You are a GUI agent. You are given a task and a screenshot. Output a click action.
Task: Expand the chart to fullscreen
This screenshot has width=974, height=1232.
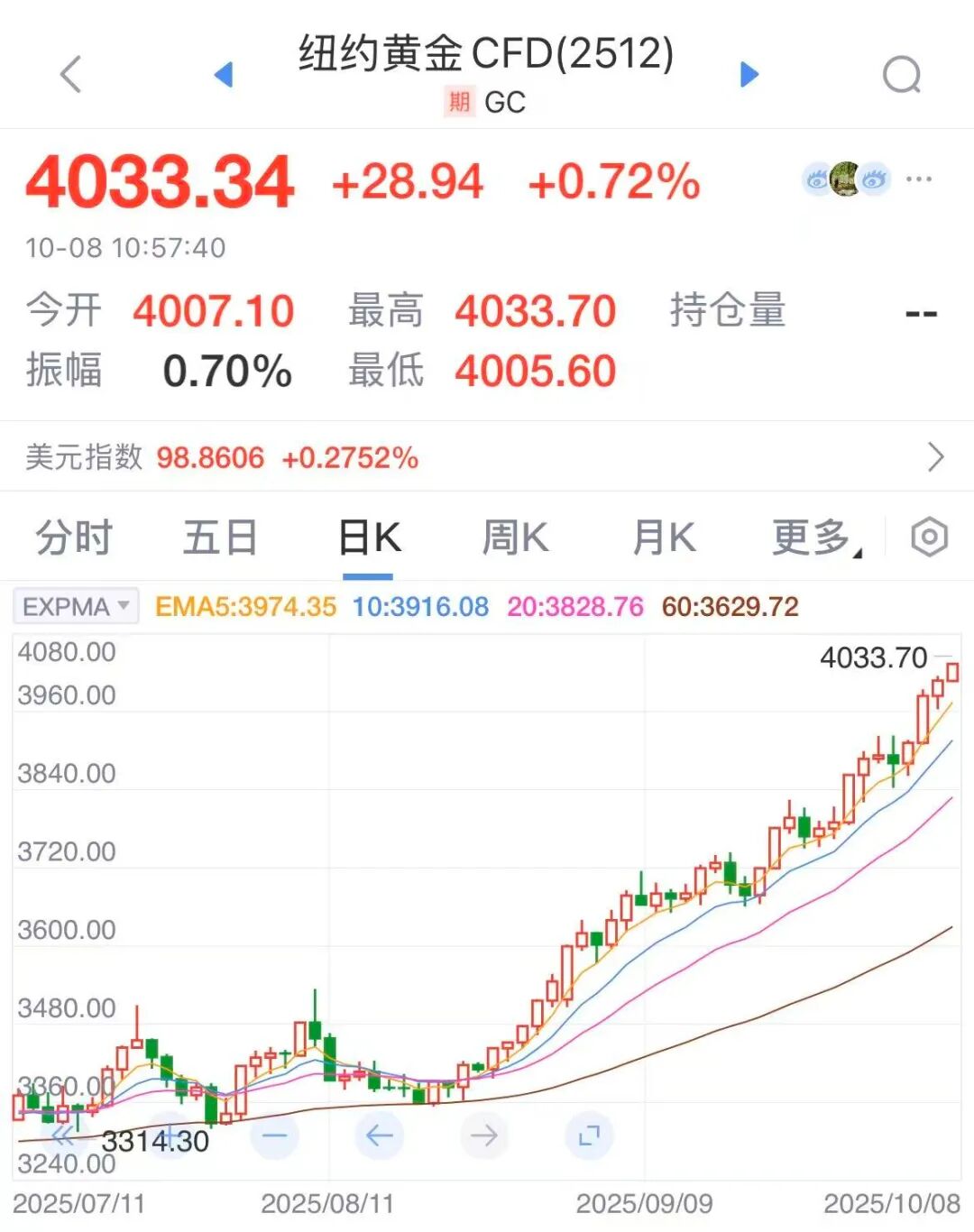pyautogui.click(x=589, y=1135)
